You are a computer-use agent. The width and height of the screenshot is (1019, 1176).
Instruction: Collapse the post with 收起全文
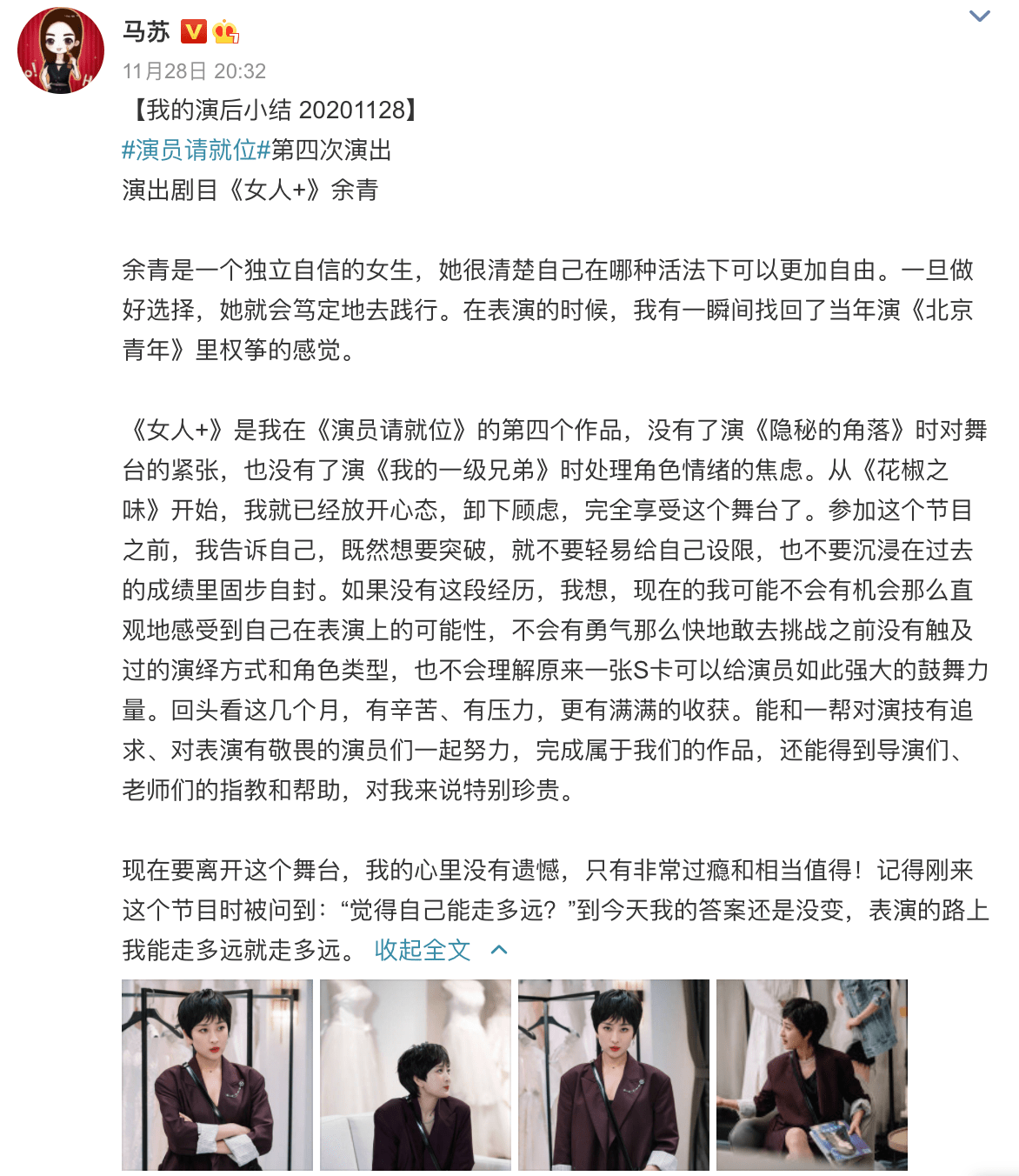[423, 950]
